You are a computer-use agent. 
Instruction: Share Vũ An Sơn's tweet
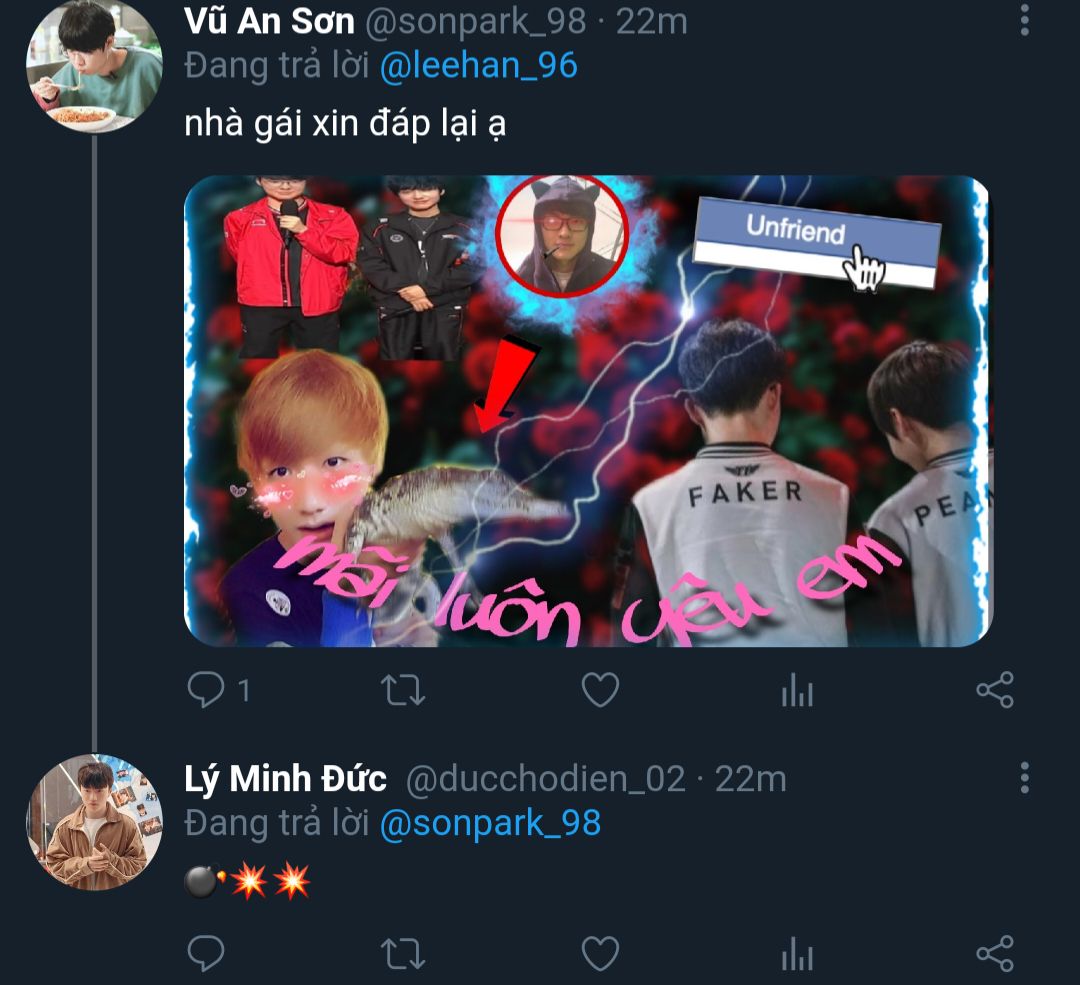994,690
